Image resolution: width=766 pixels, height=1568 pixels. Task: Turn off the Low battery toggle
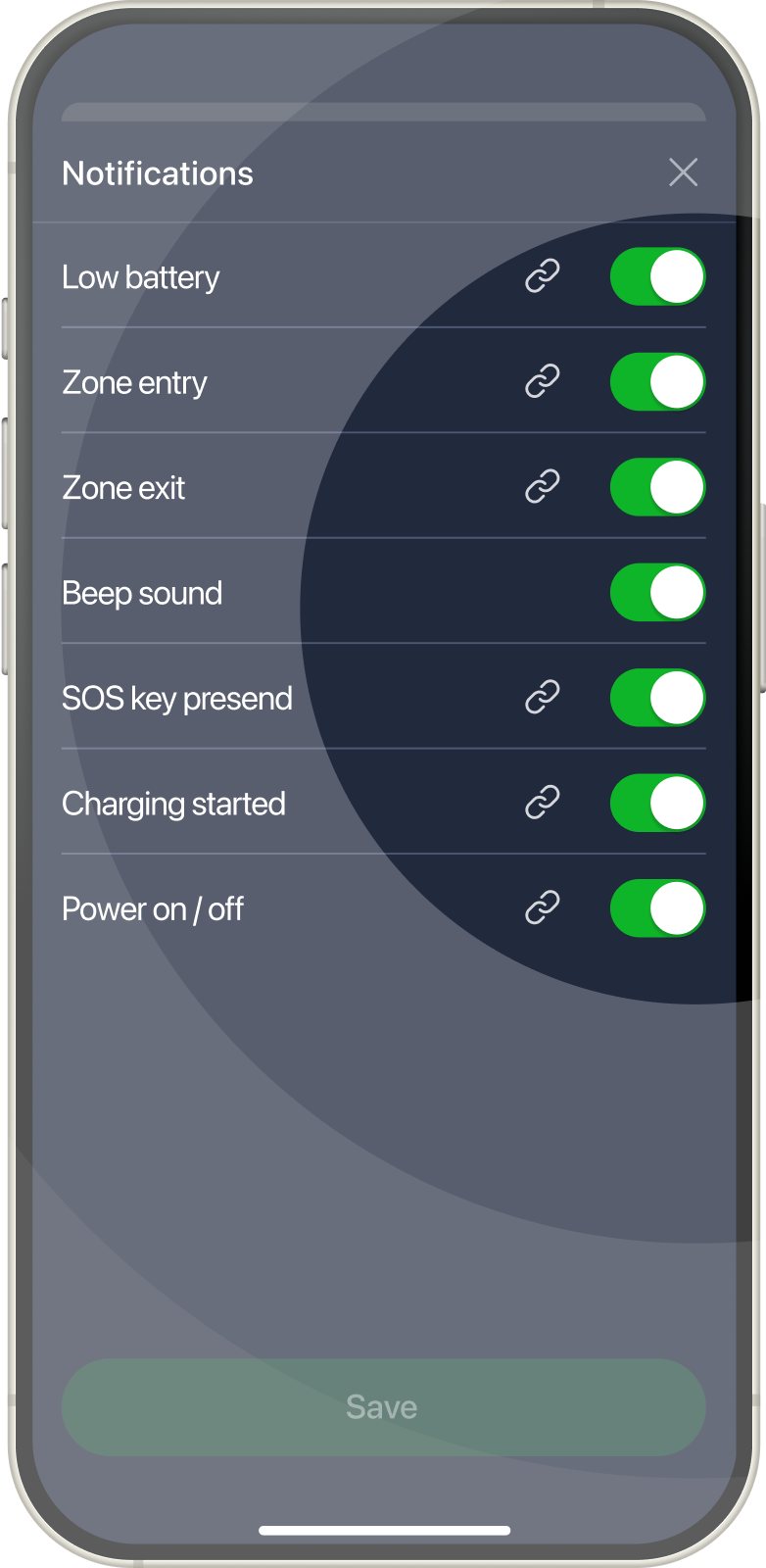[x=657, y=276]
